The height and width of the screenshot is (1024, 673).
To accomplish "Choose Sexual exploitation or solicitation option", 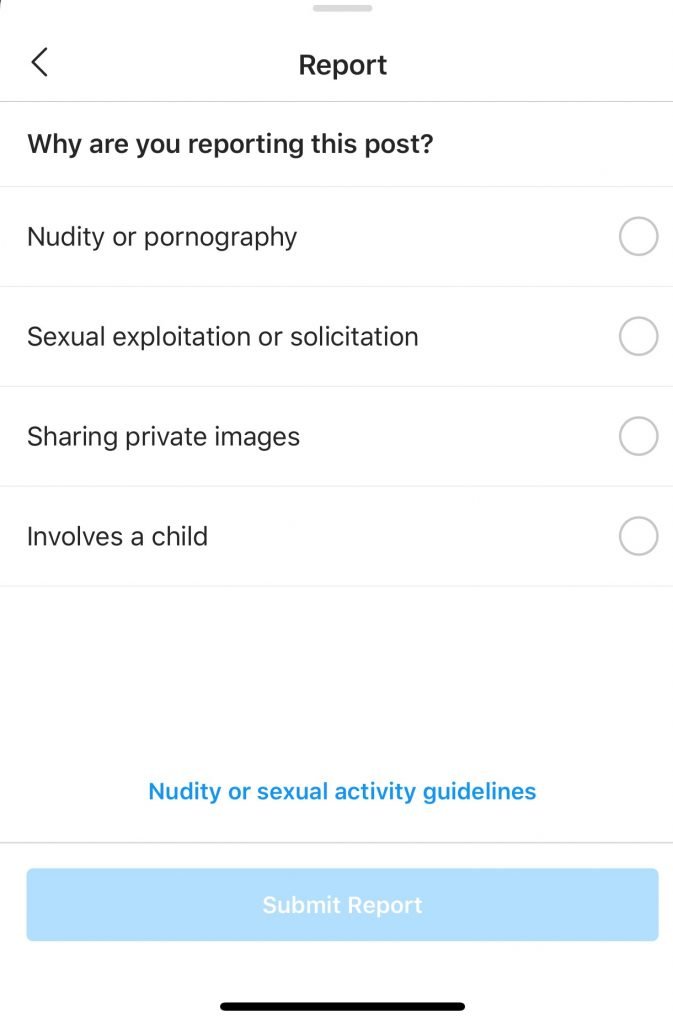I will [x=638, y=337].
